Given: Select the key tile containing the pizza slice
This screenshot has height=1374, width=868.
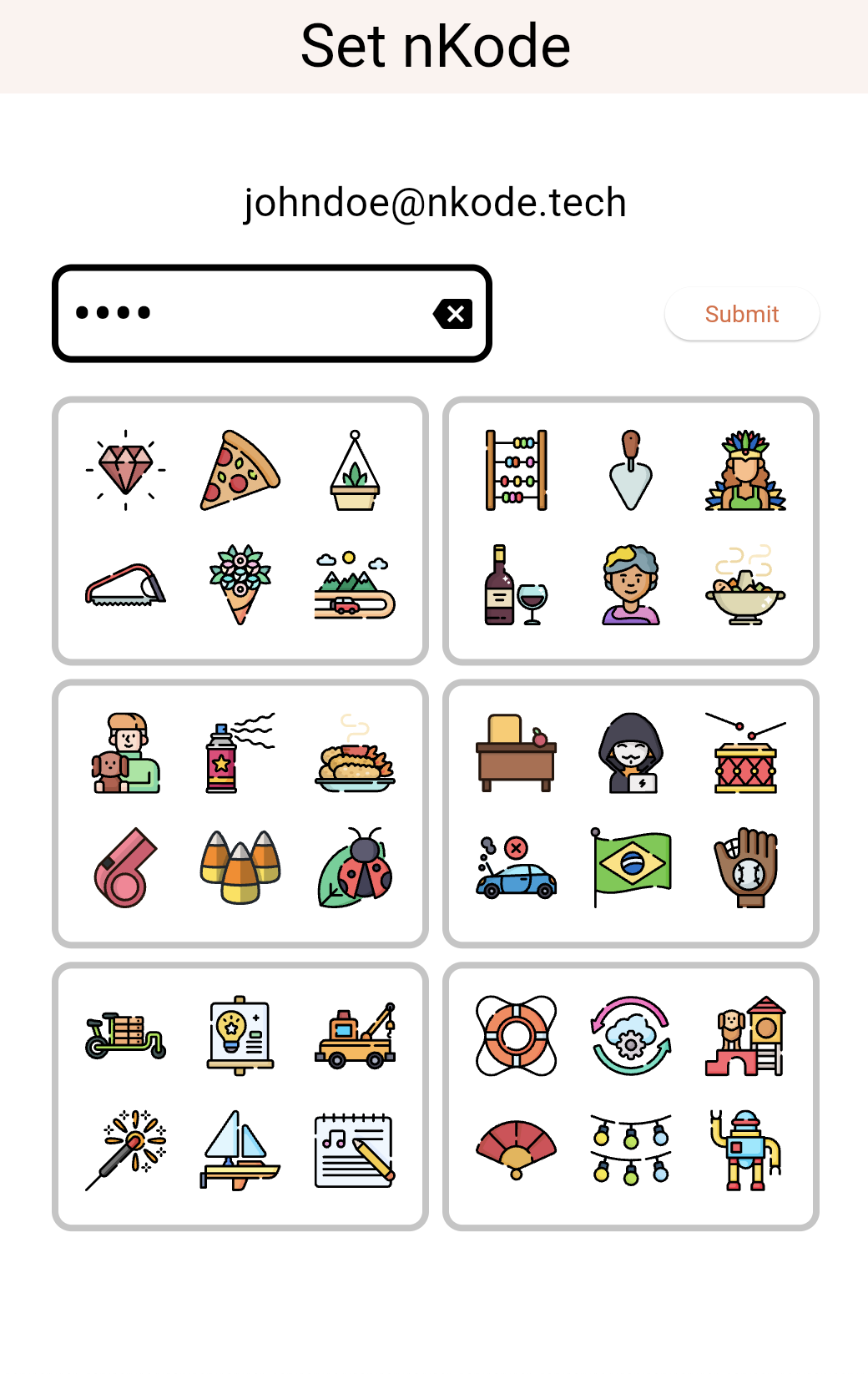Looking at the screenshot, I should (x=240, y=530).
